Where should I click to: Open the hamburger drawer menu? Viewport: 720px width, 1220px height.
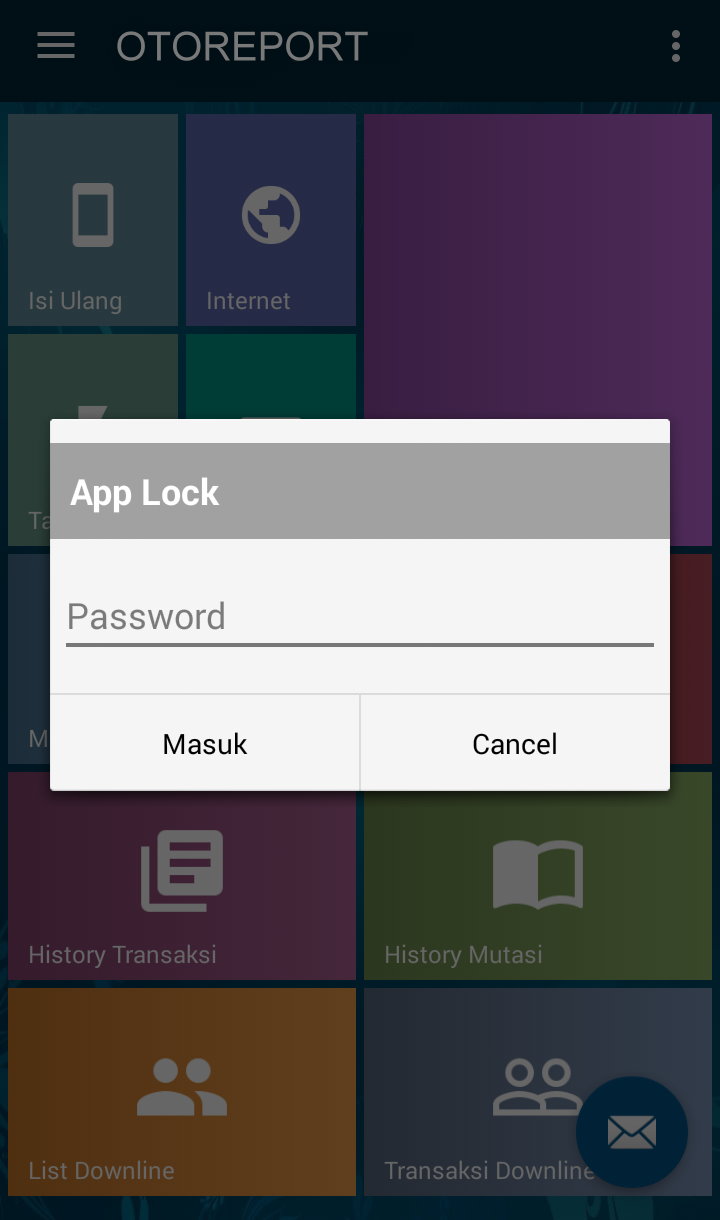(56, 46)
